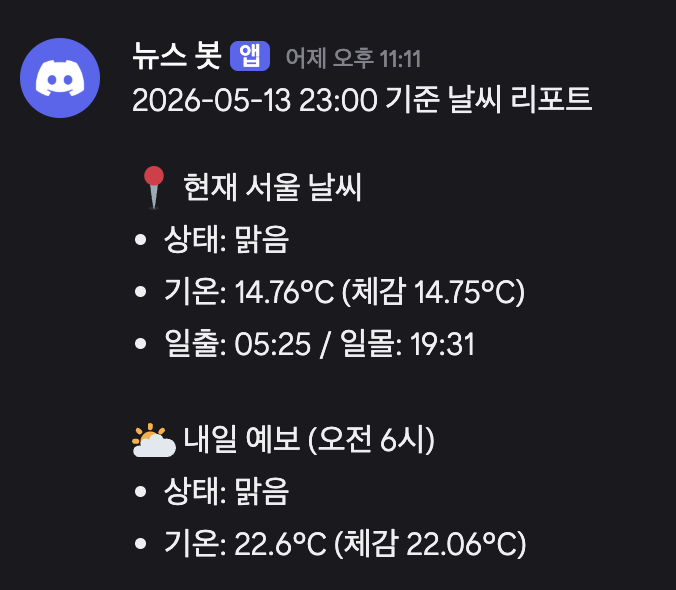Open the 뉴스 봇 profile avatar
Viewport: 676px width, 590px height.
60,78
